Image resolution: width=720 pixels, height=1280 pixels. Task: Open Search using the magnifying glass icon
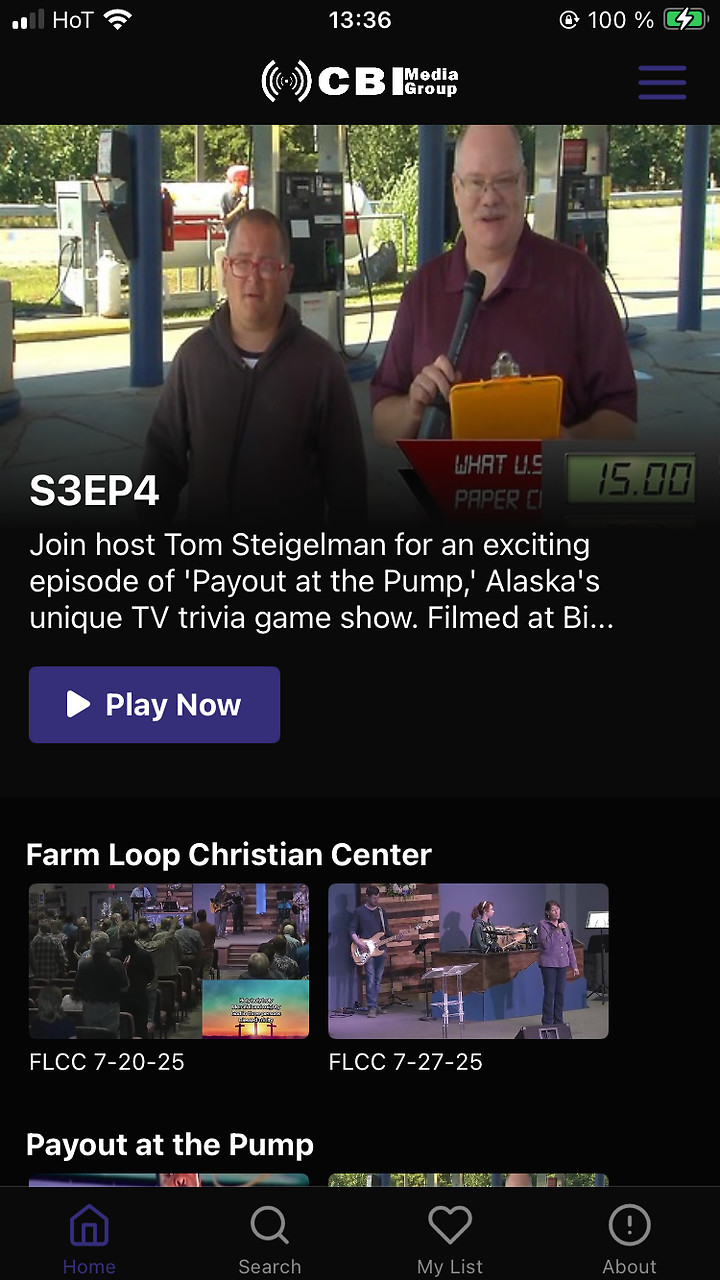269,1222
